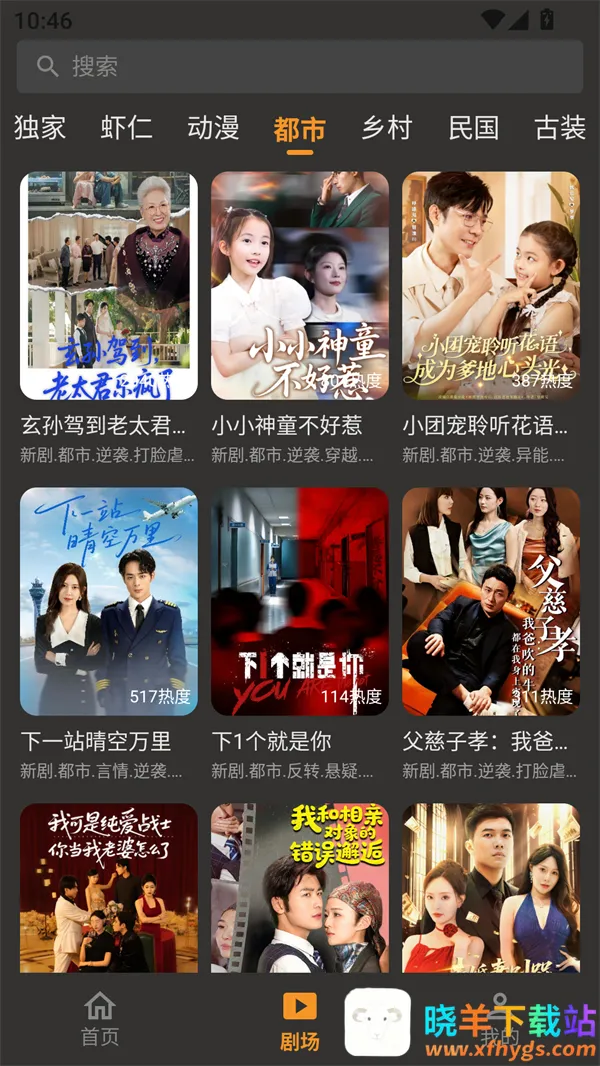Switch to the 独家 tab
The width and height of the screenshot is (600, 1066).
point(40,128)
